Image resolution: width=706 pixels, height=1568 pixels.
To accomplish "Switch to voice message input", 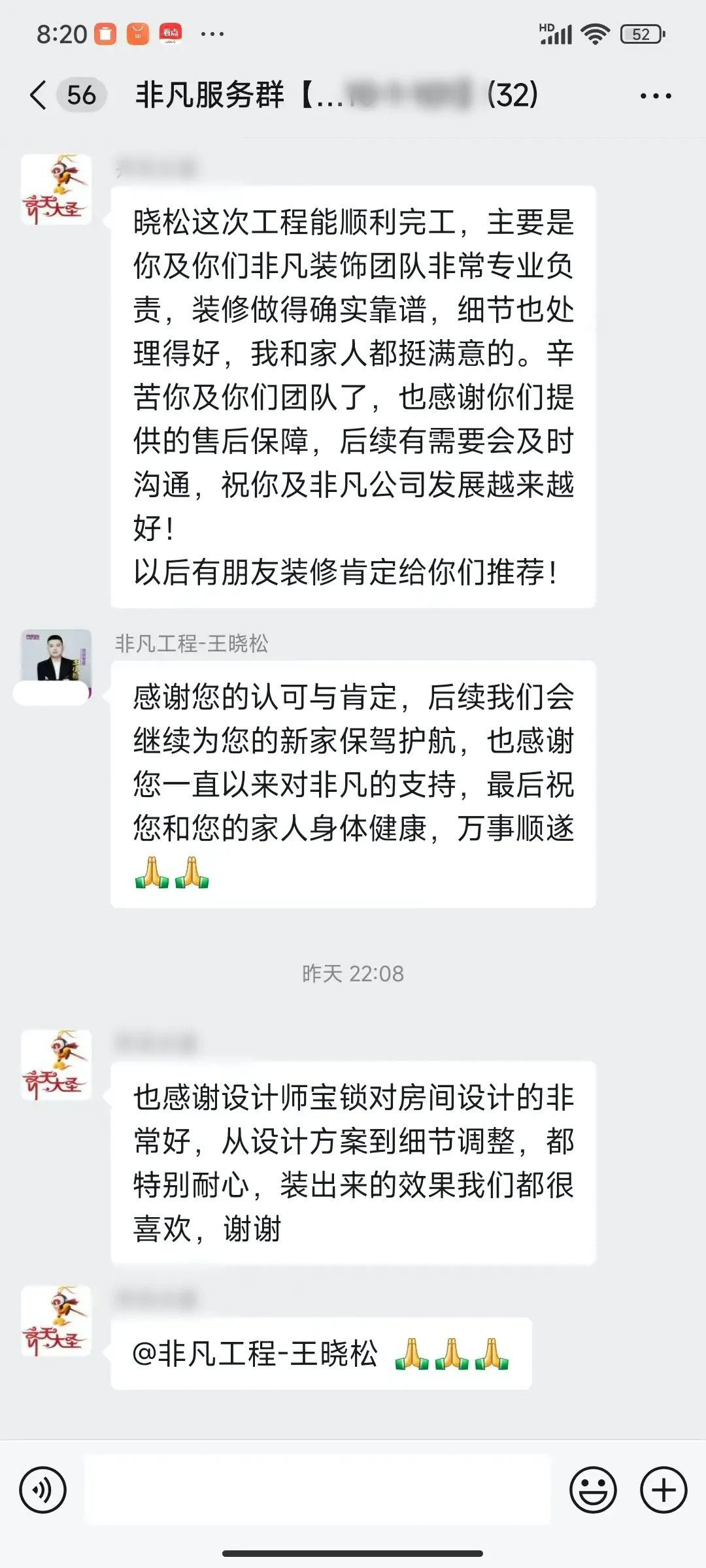I will [42, 1490].
